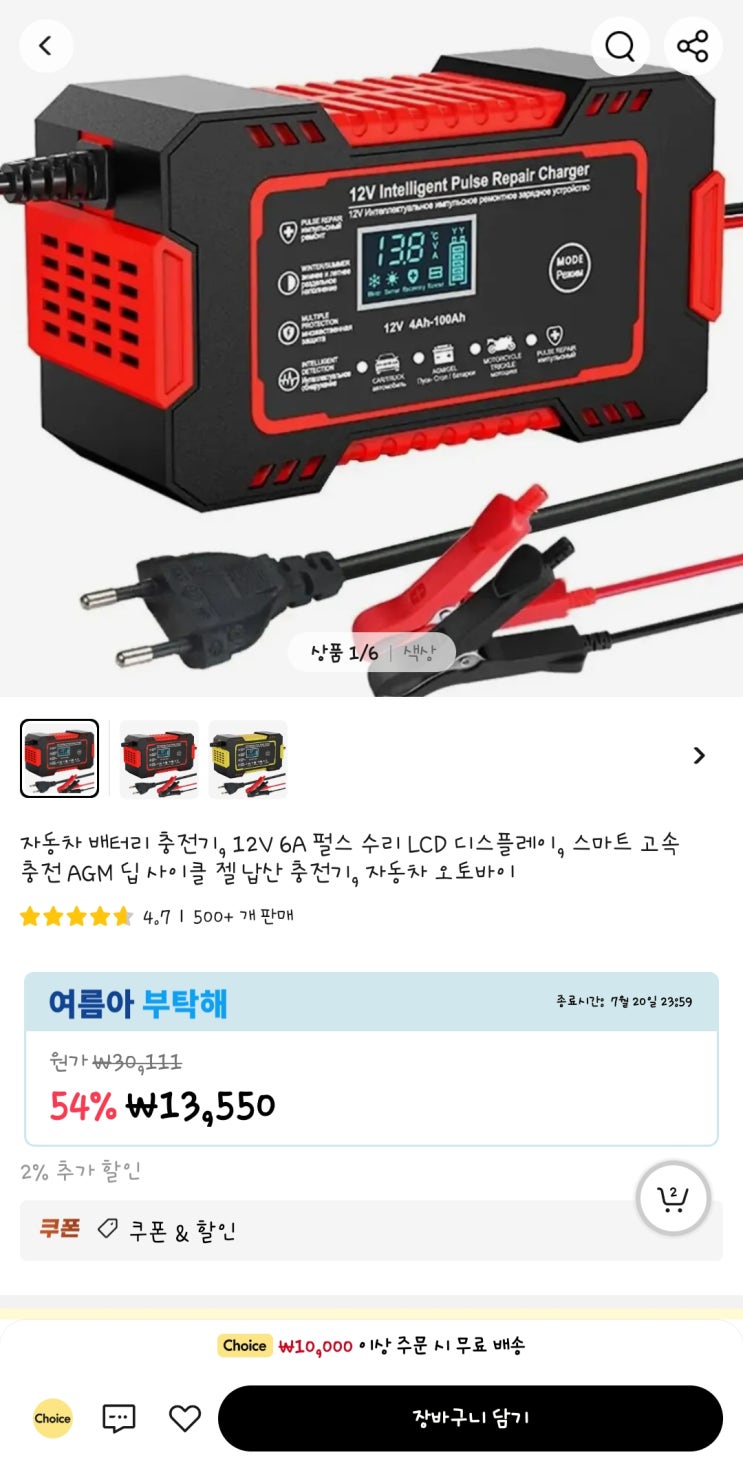
Task: Open search from the magnifier icon
Action: [x=620, y=46]
